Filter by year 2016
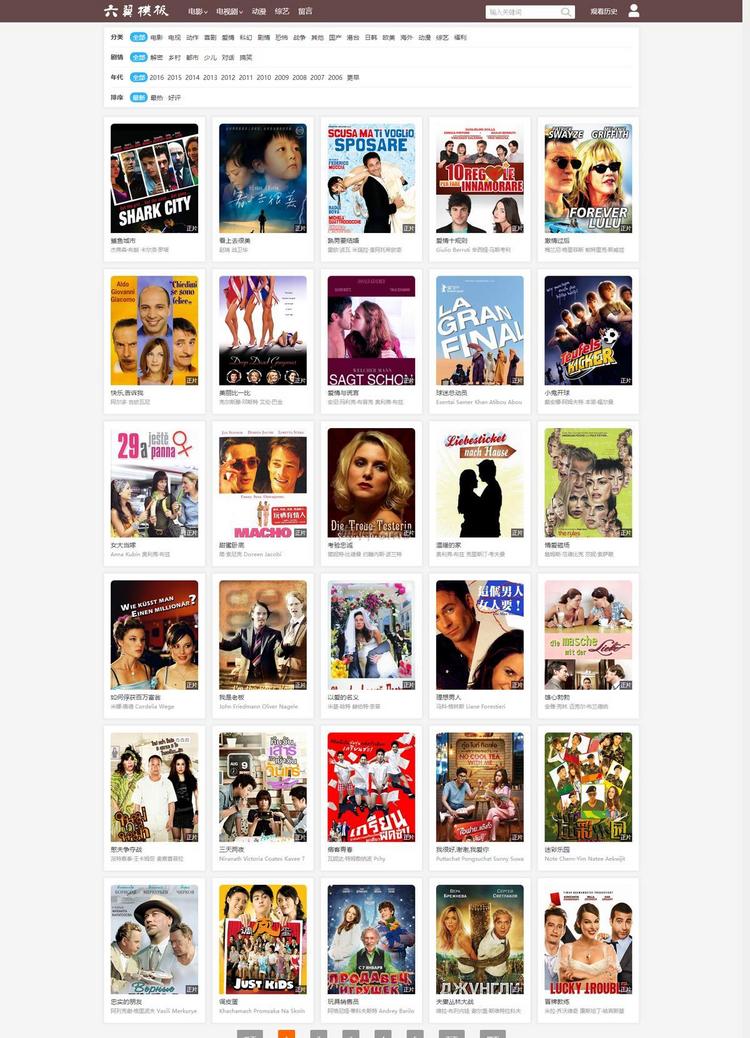 157,77
